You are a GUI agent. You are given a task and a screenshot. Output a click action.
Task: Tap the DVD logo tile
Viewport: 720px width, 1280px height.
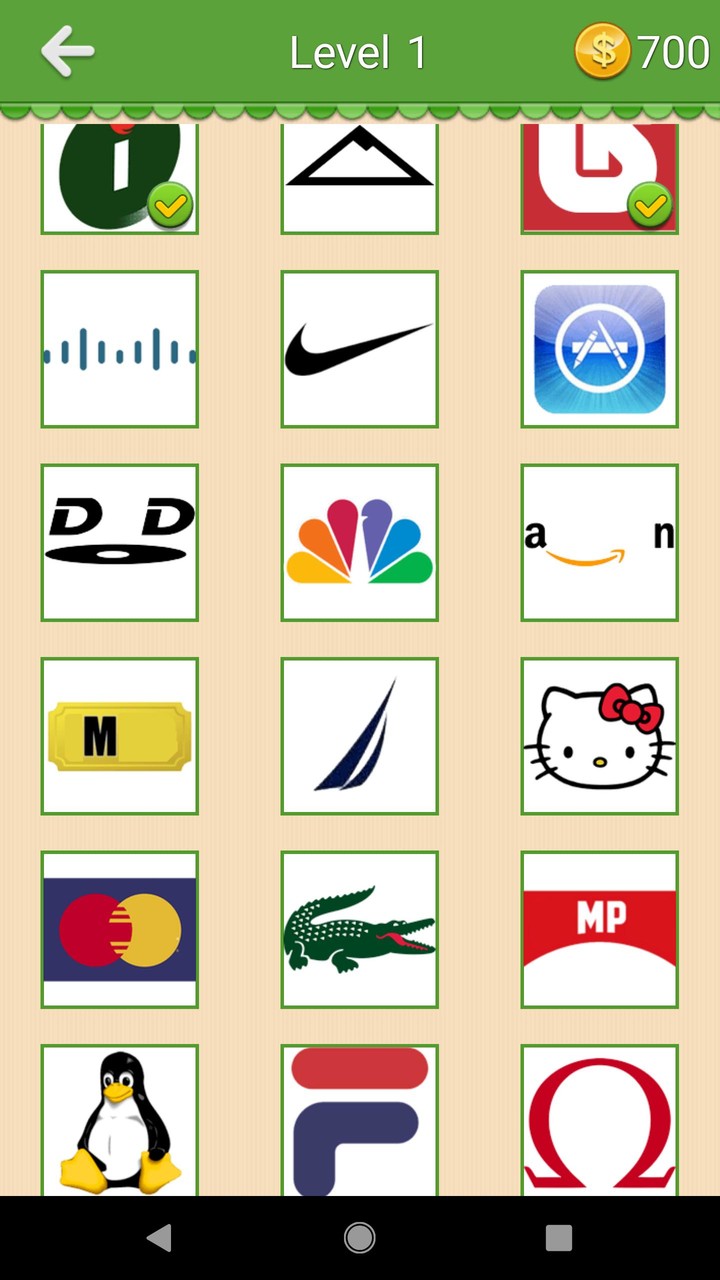(x=119, y=542)
